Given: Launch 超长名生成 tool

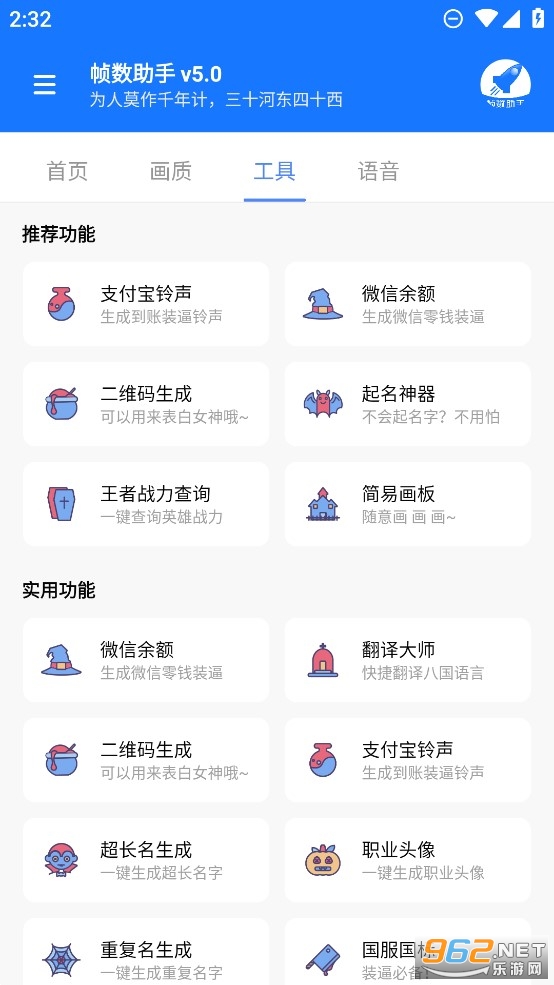Looking at the screenshot, I should click(146, 861).
